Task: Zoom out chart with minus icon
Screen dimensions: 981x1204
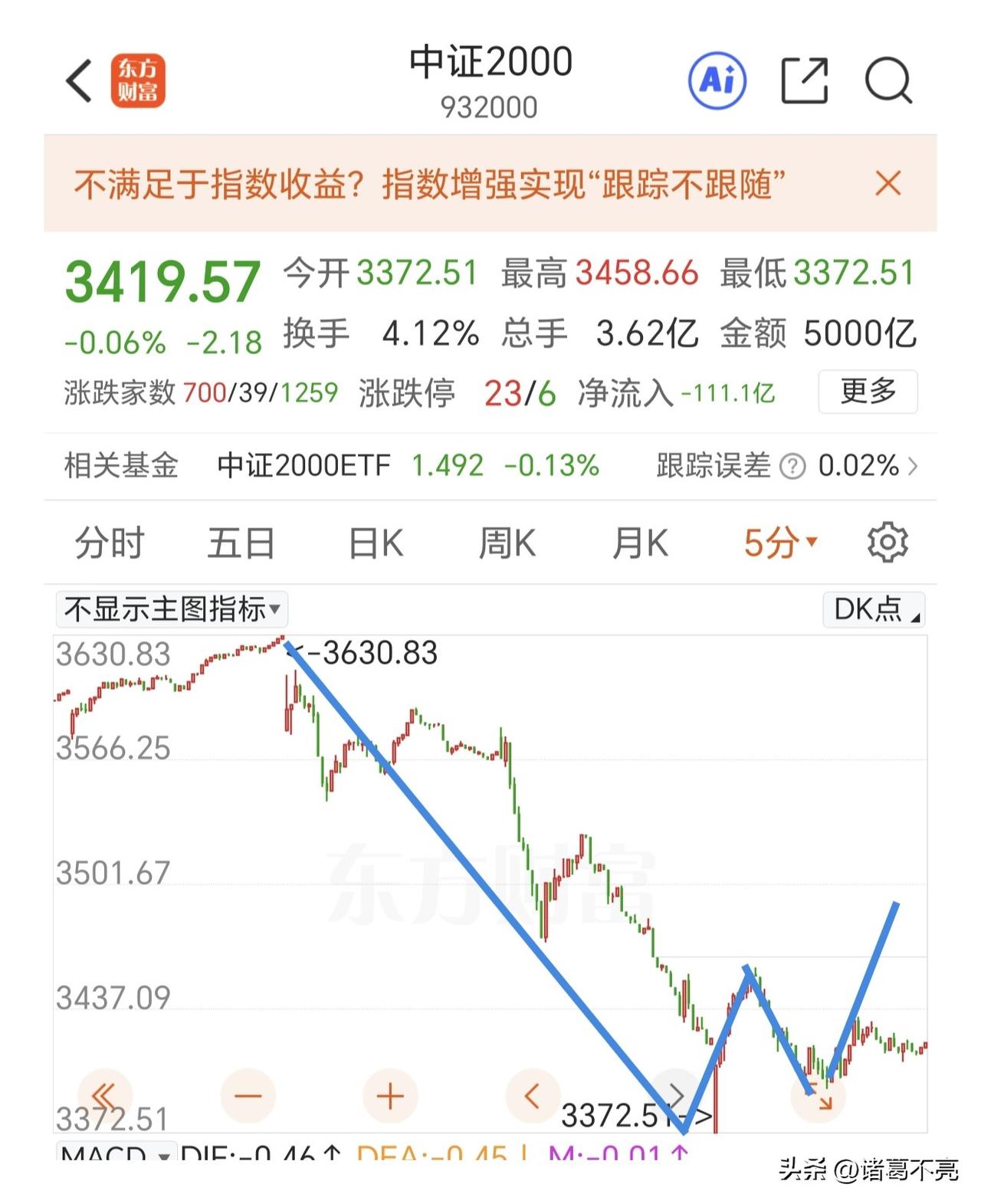Action: [247, 1096]
